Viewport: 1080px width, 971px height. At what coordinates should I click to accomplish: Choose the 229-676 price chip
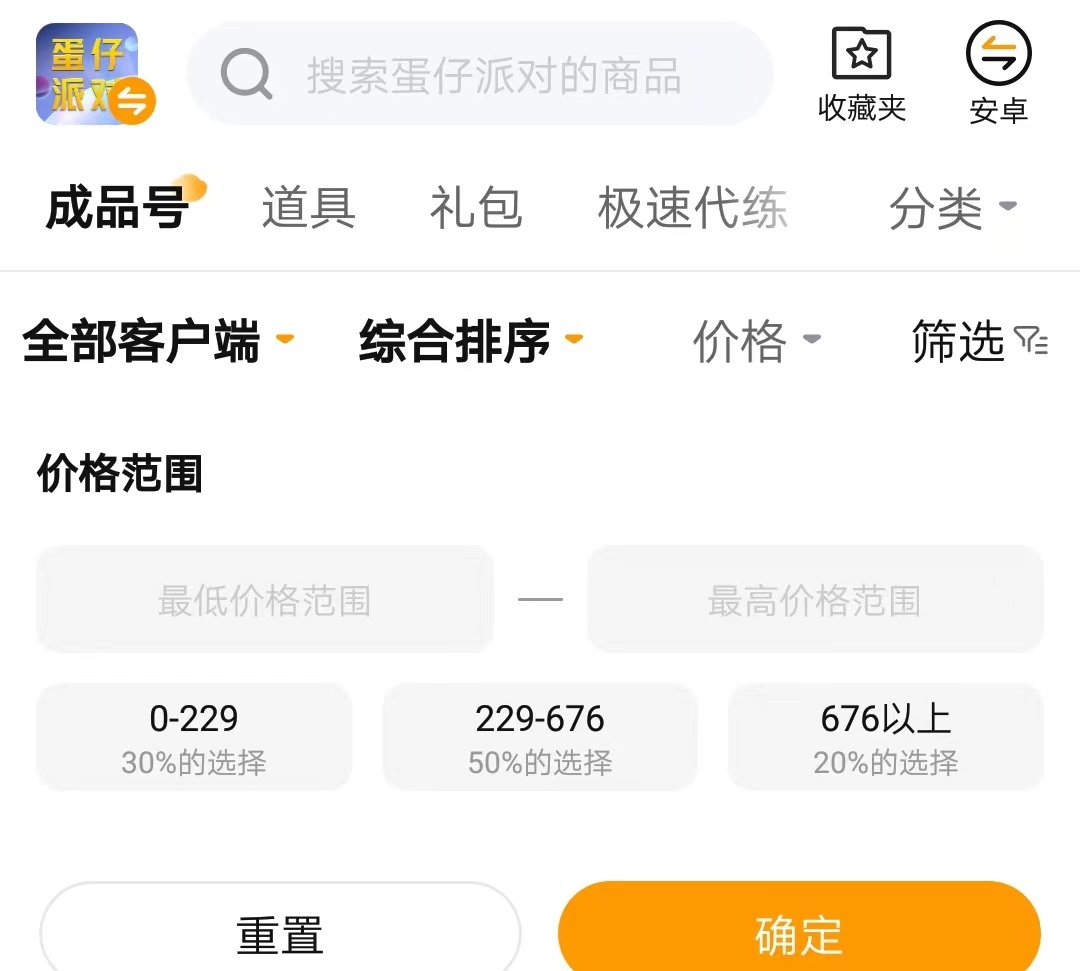click(x=540, y=738)
